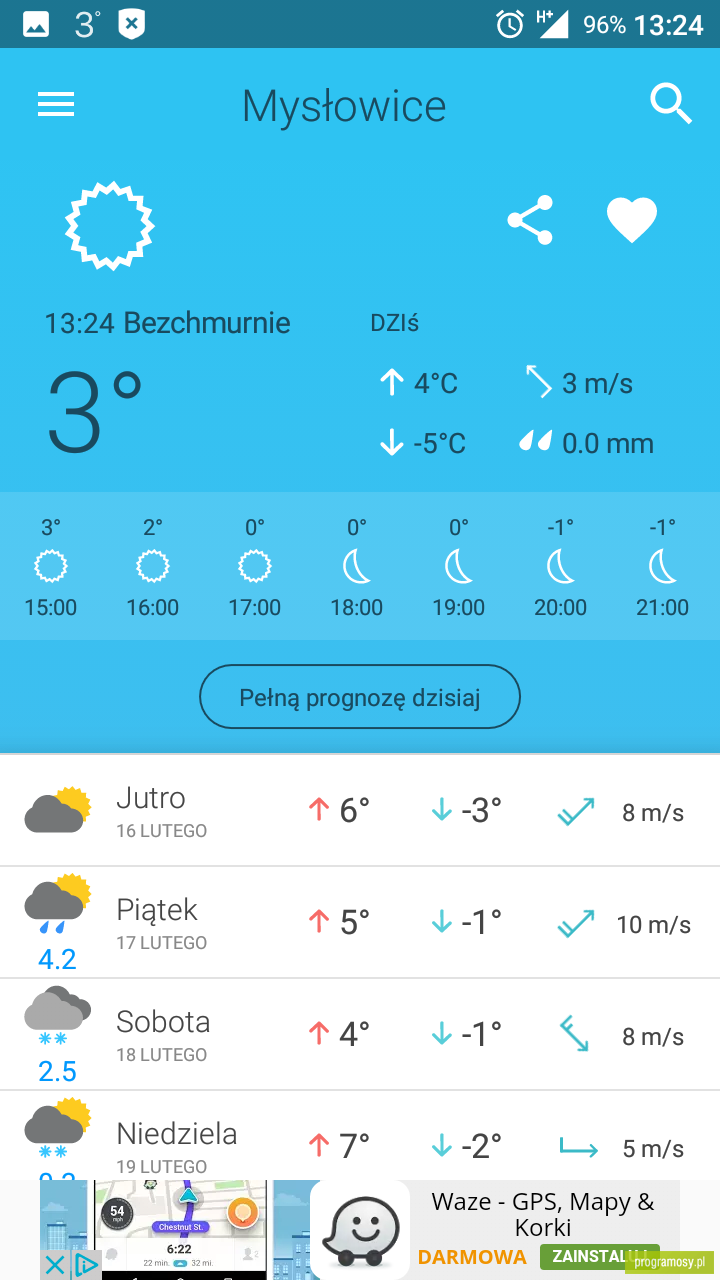Screen dimensions: 720x1280
Task: Share the Mysłowice weather
Action: [530, 220]
